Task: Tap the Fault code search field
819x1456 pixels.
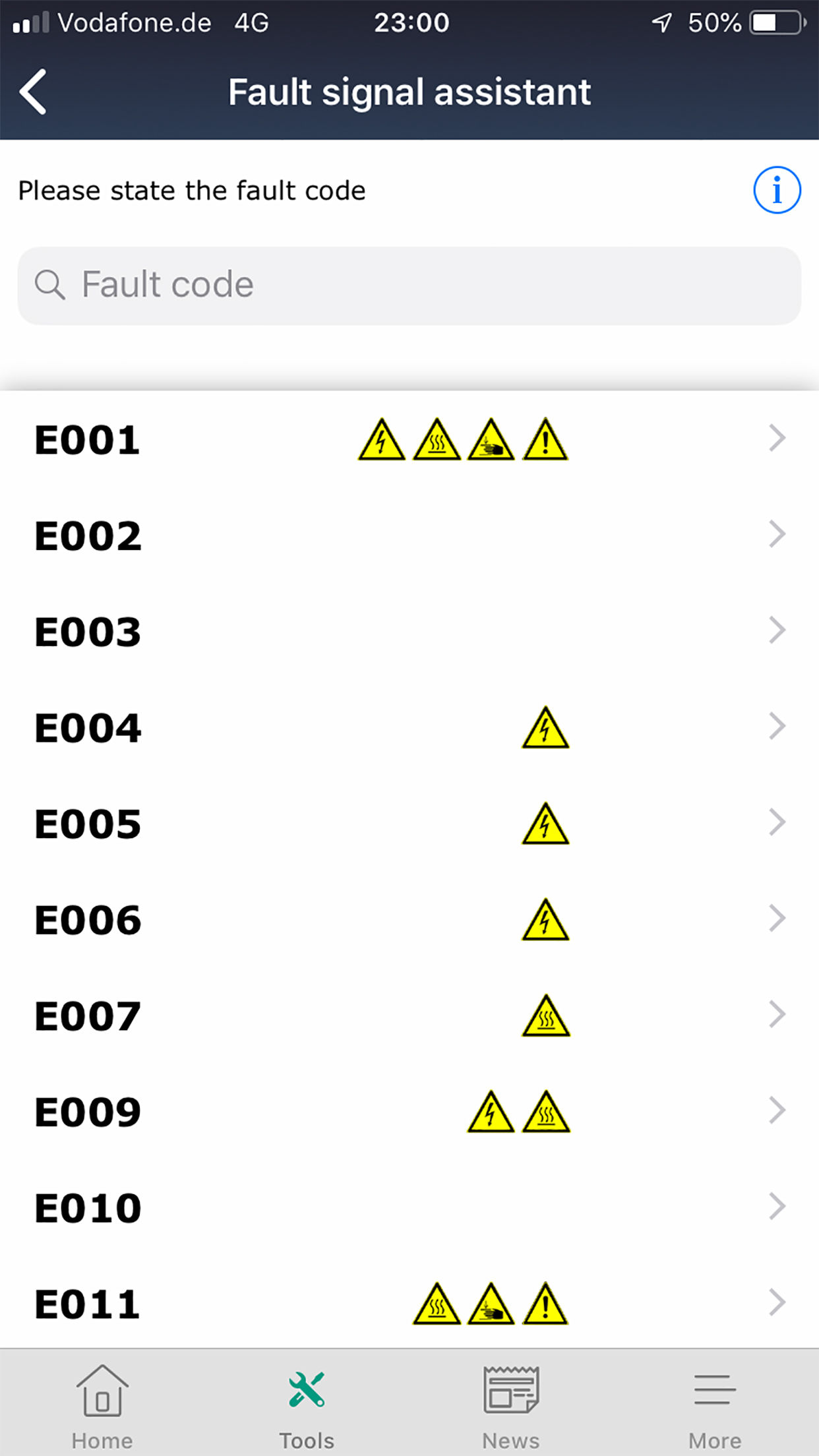Action: [x=409, y=284]
